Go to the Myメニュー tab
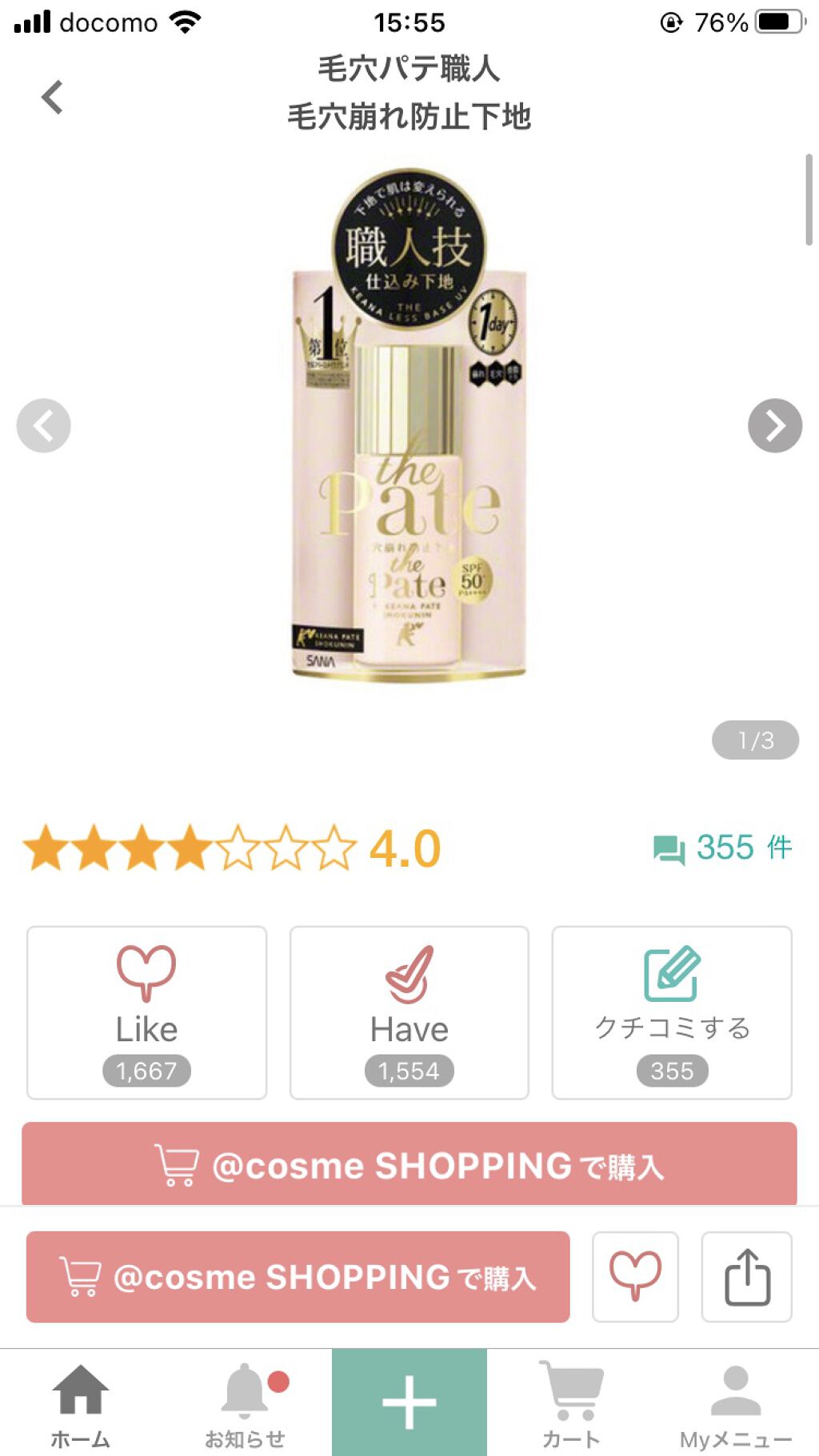This screenshot has width=819, height=1456. point(735,1404)
